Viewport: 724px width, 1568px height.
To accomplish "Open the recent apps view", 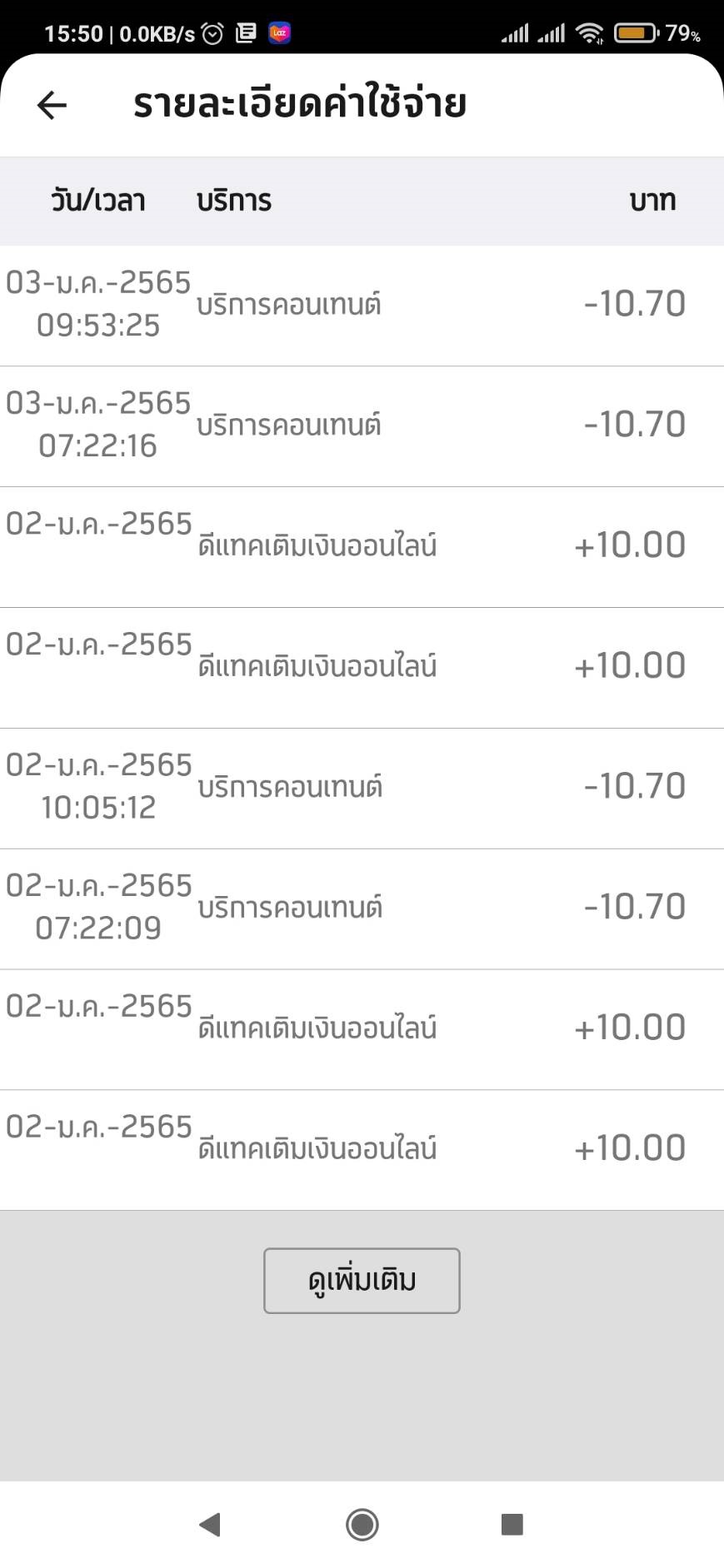I will (x=512, y=1525).
